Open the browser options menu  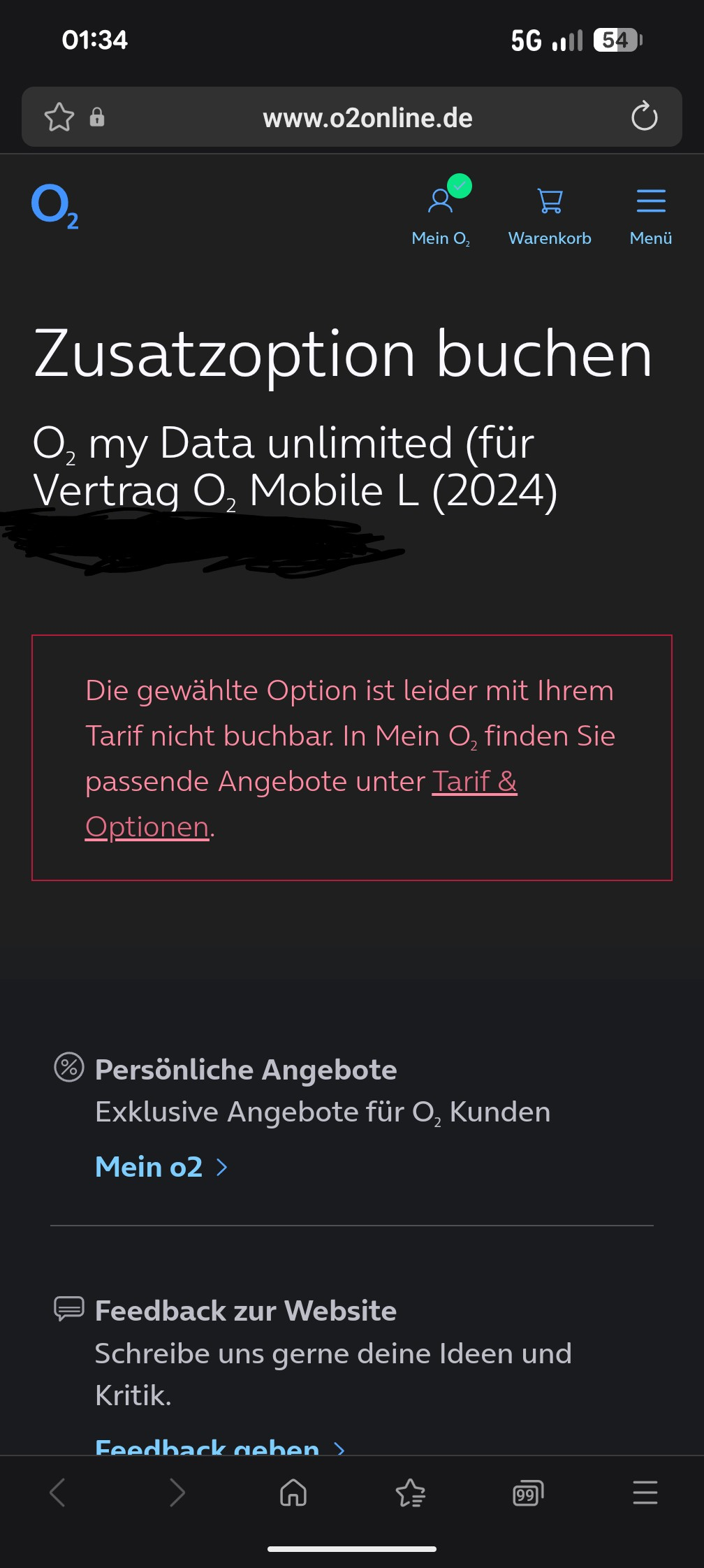click(x=645, y=1493)
